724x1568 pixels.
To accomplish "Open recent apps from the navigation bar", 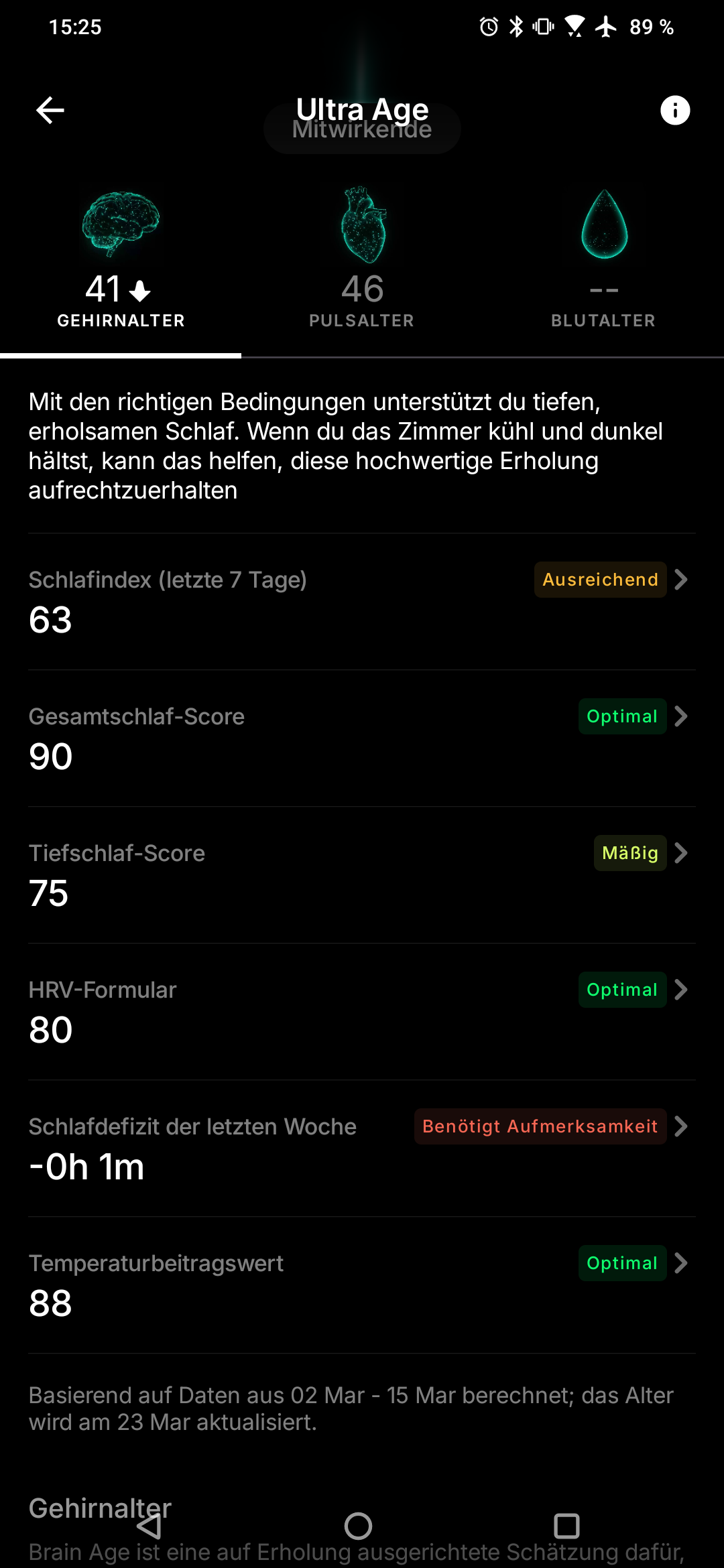I will pyautogui.click(x=566, y=1526).
